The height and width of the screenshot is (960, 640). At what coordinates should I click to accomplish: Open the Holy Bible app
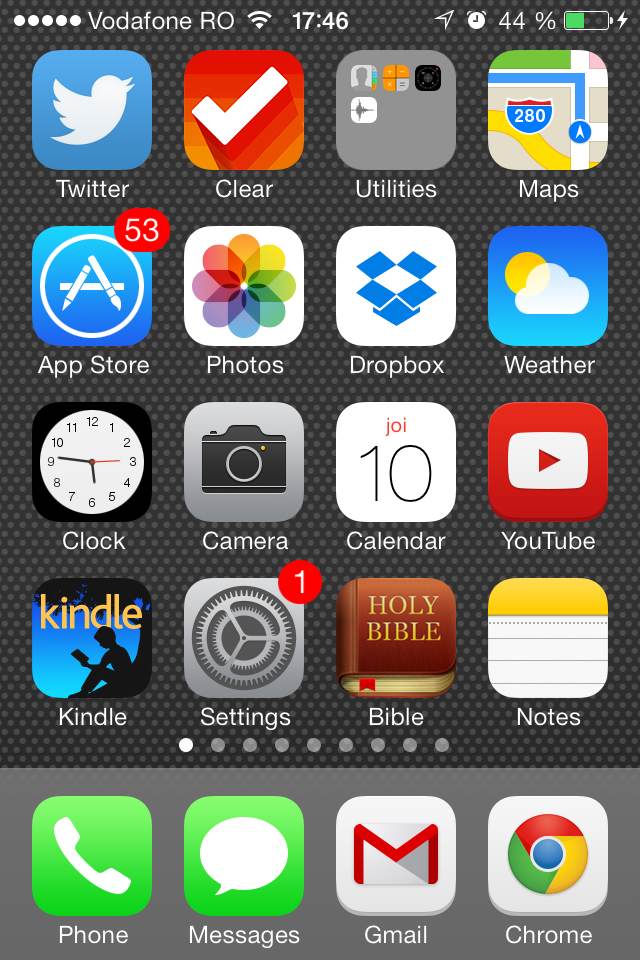[x=396, y=638]
